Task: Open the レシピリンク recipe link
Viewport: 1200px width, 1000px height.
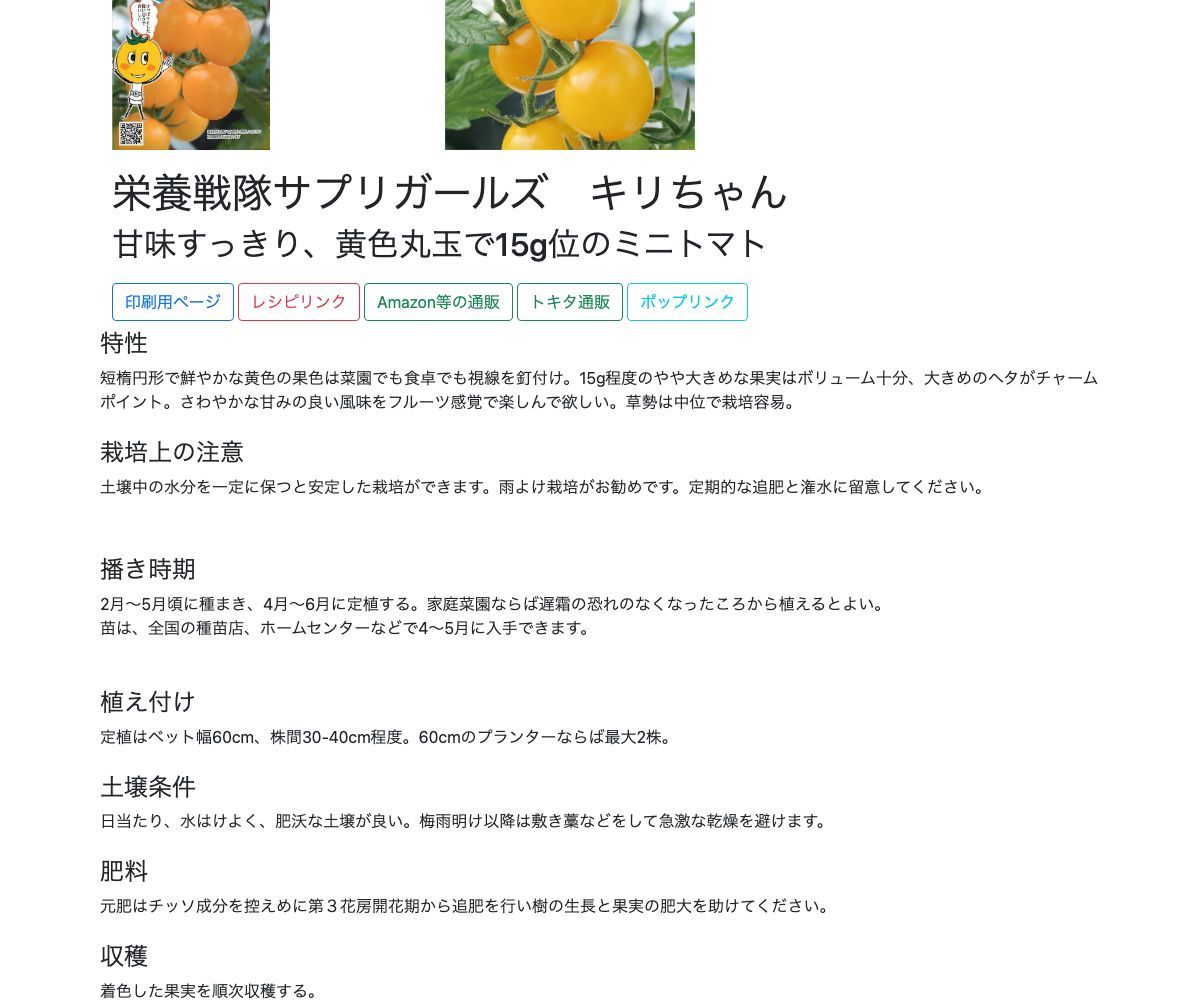Action: click(x=299, y=302)
